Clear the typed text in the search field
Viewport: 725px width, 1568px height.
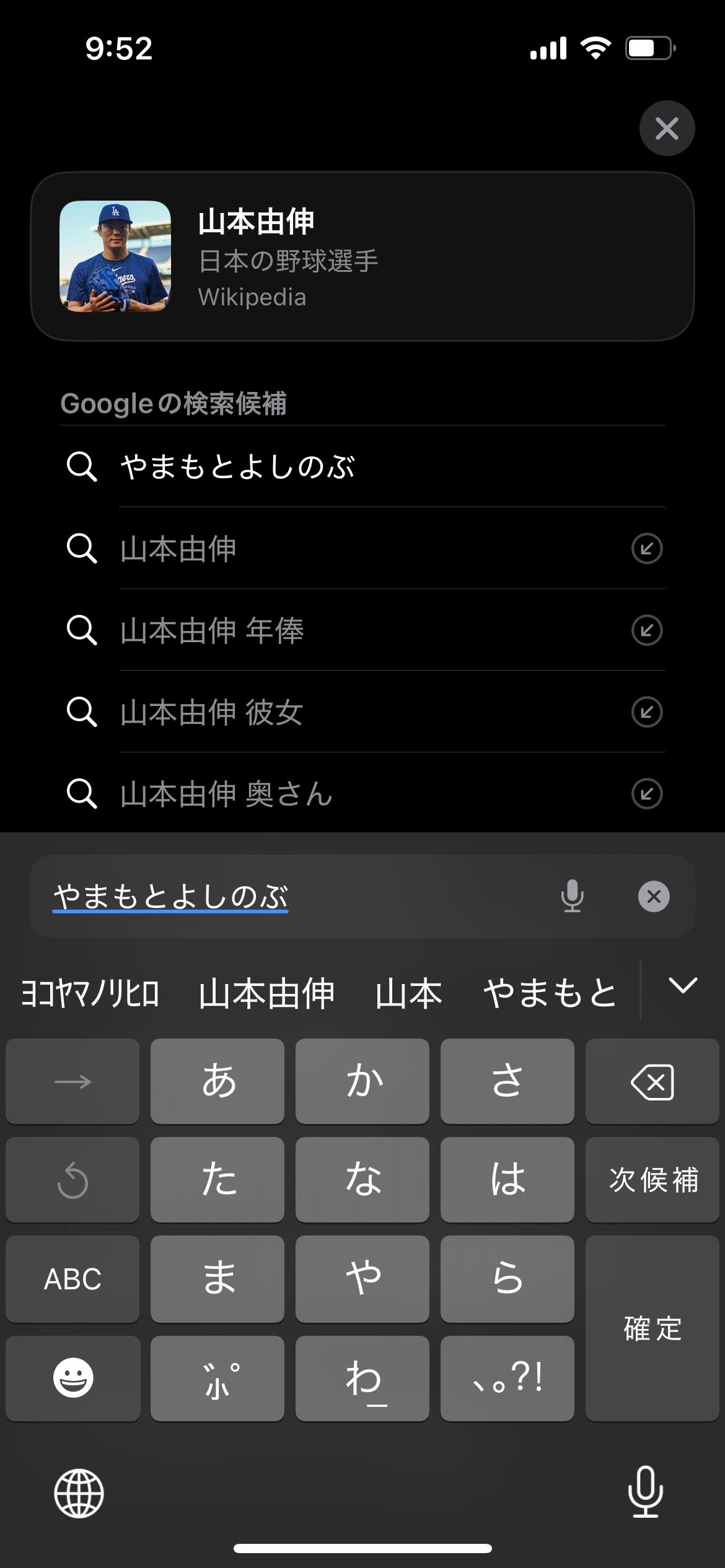[x=654, y=896]
